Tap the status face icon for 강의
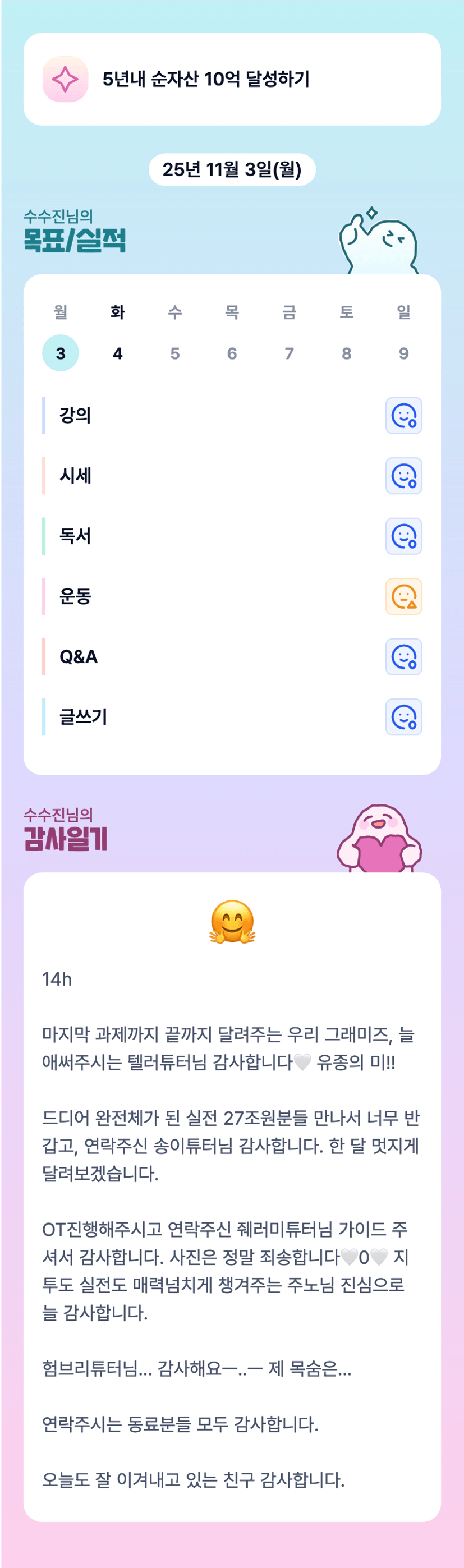Screen dimensions: 464x1568 tap(404, 416)
